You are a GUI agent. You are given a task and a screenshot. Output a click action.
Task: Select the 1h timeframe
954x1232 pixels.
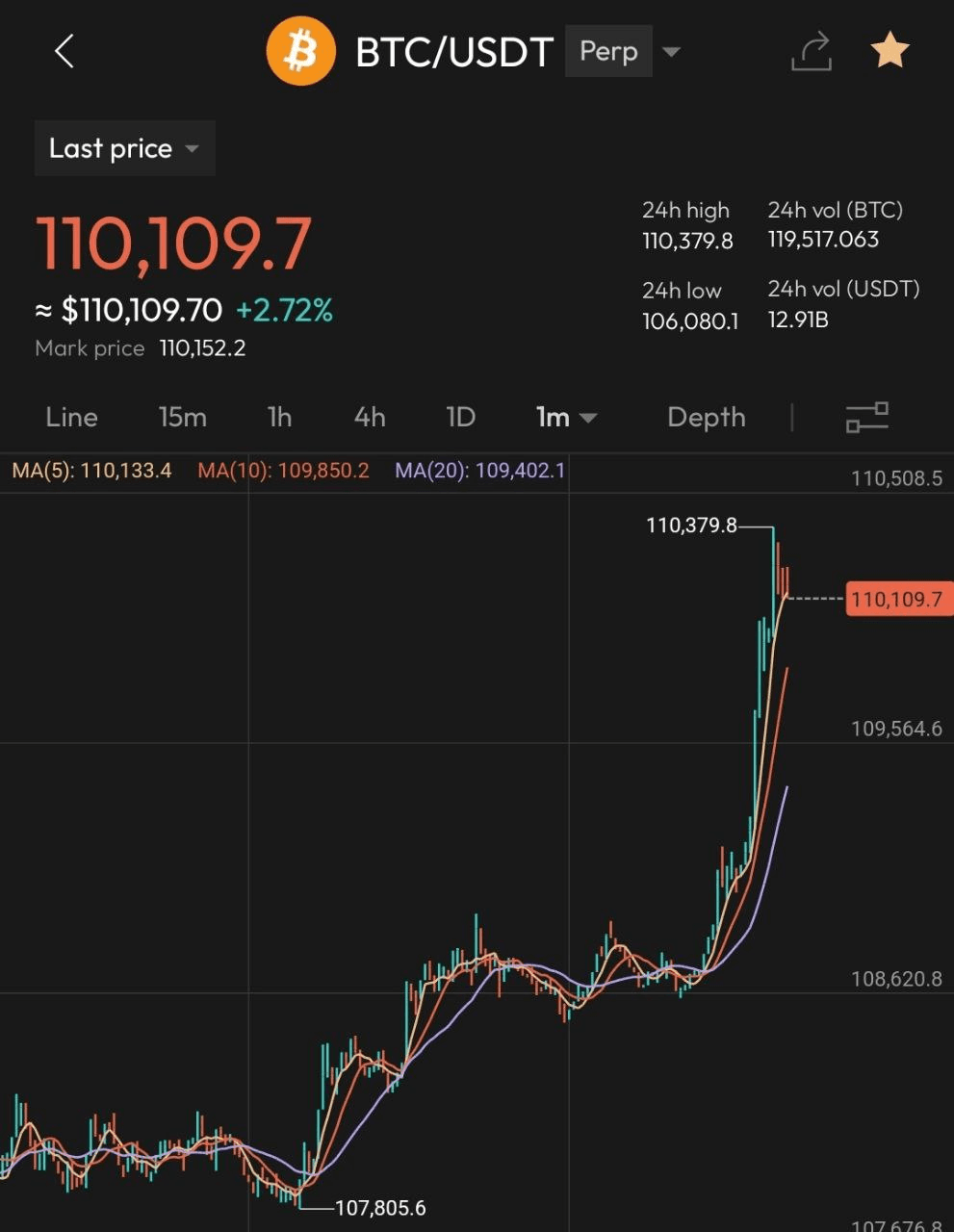click(x=279, y=417)
